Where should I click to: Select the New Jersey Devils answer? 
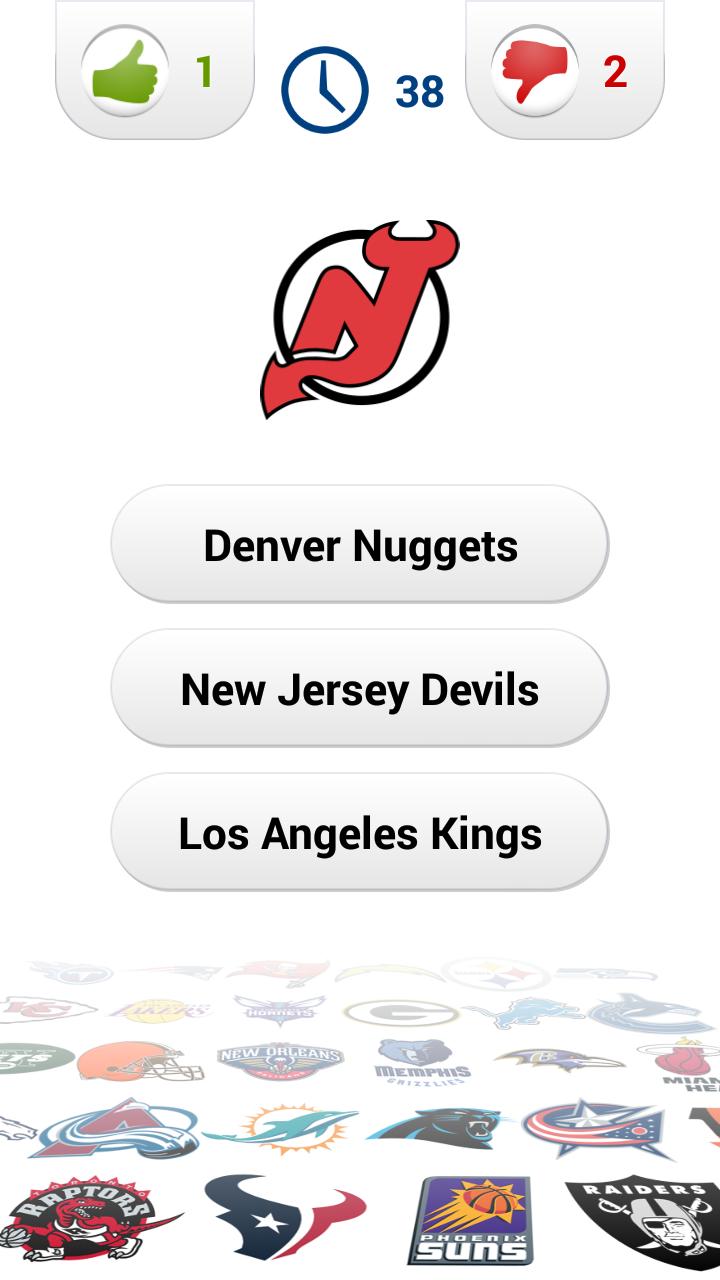360,690
